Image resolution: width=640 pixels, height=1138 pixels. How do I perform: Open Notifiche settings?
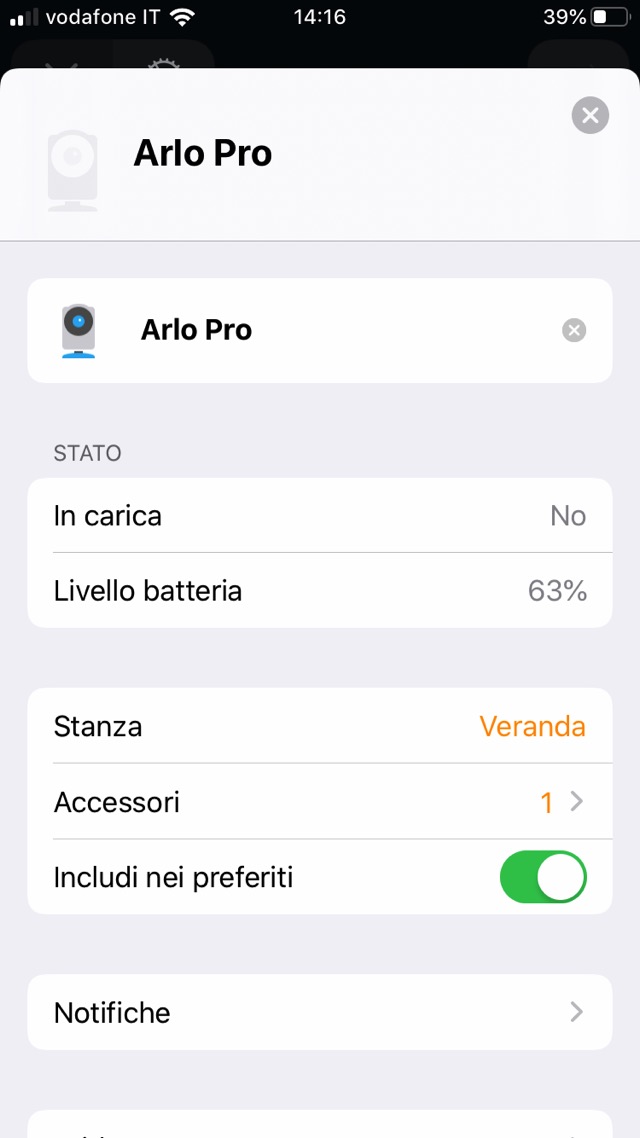(x=320, y=1012)
